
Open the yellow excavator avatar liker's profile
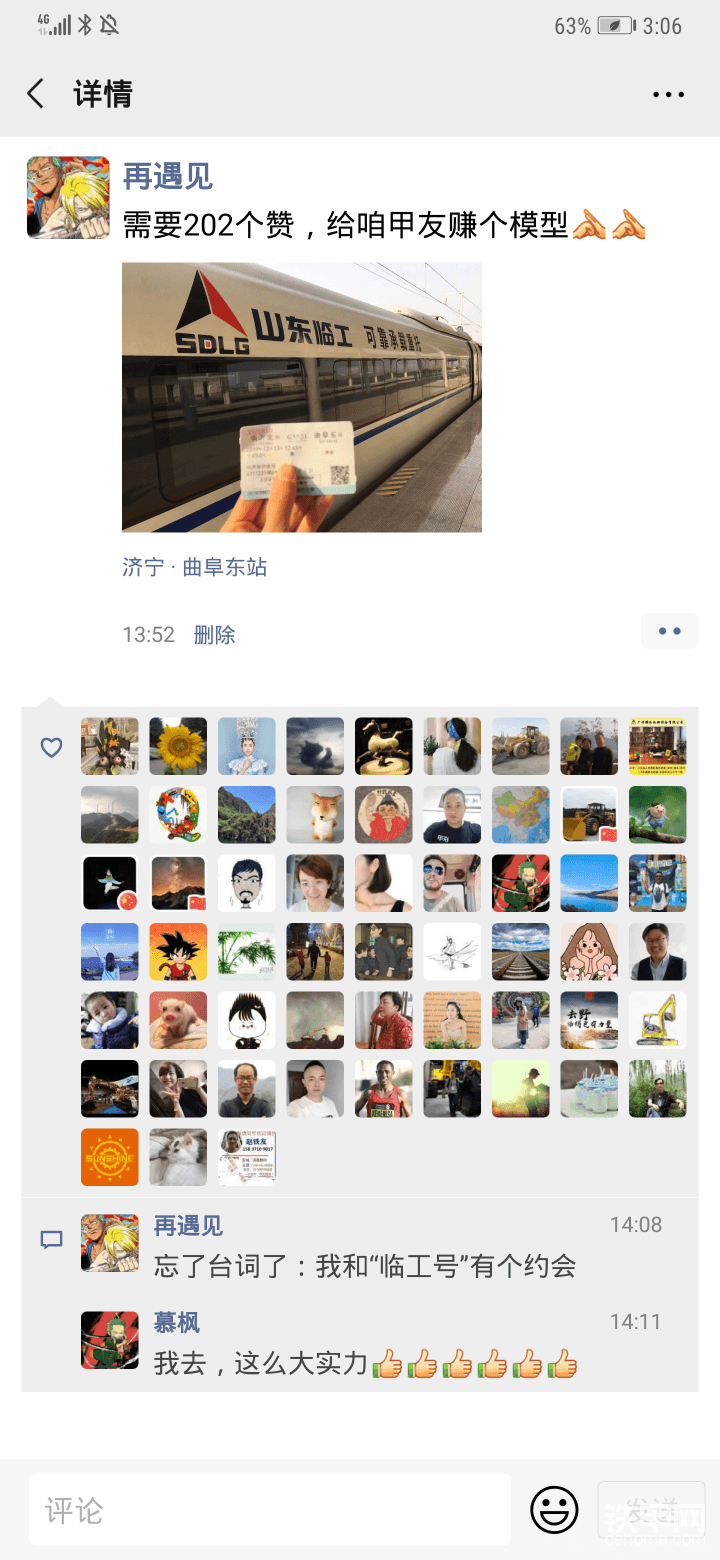click(657, 1020)
